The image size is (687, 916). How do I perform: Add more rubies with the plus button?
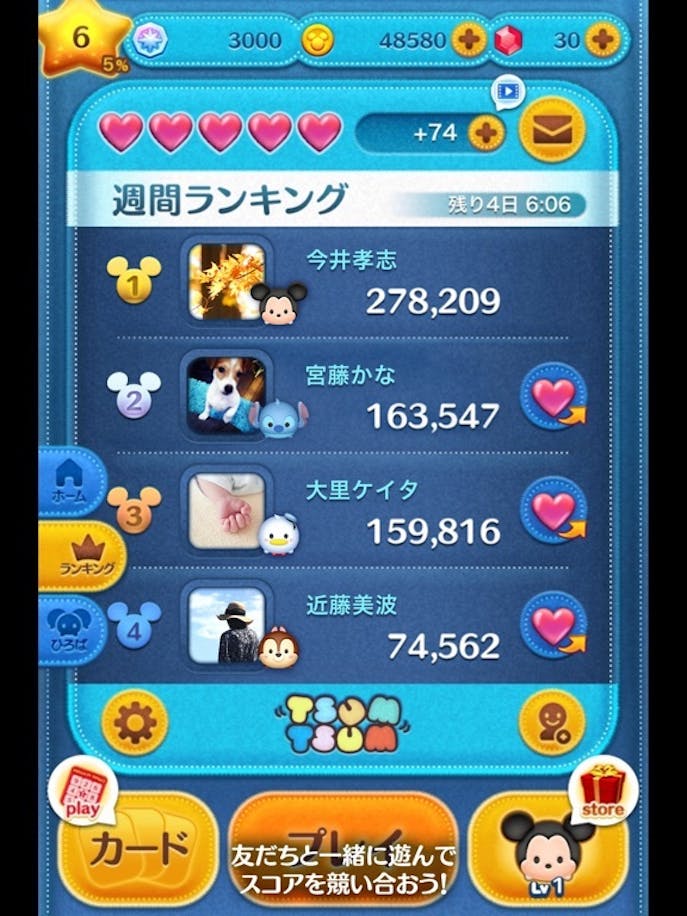[x=602, y=40]
